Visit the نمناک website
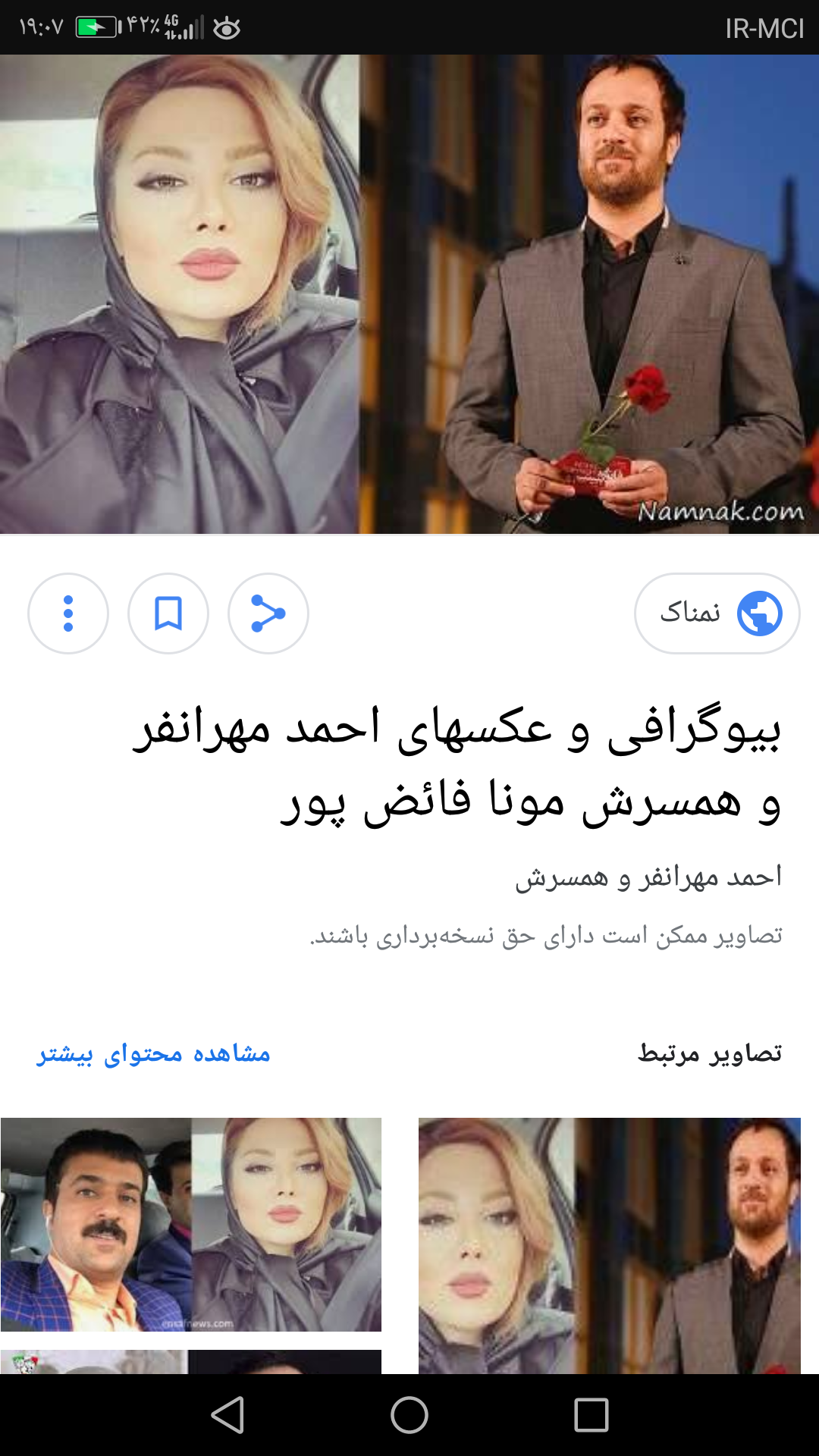 (x=717, y=613)
